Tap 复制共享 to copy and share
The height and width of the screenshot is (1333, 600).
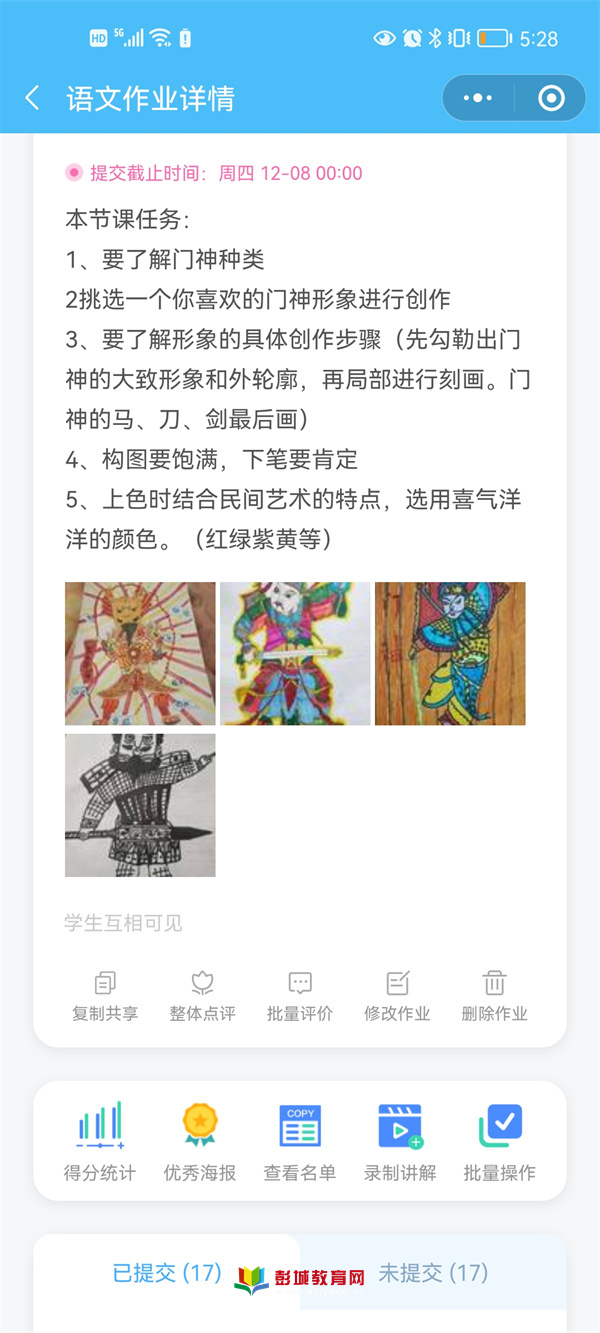(105, 995)
